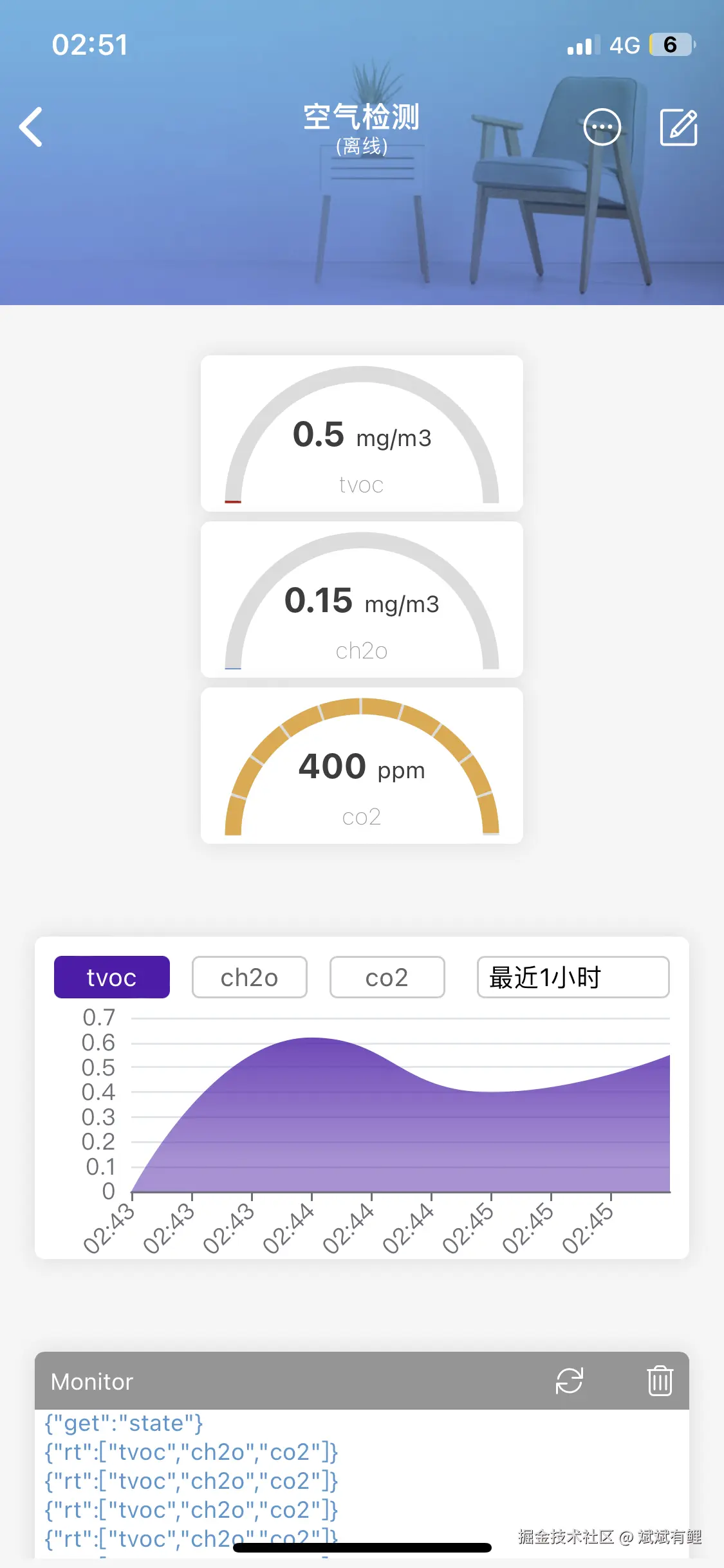The width and height of the screenshot is (724, 1568).
Task: Go back from the air detection page
Action: 31,127
